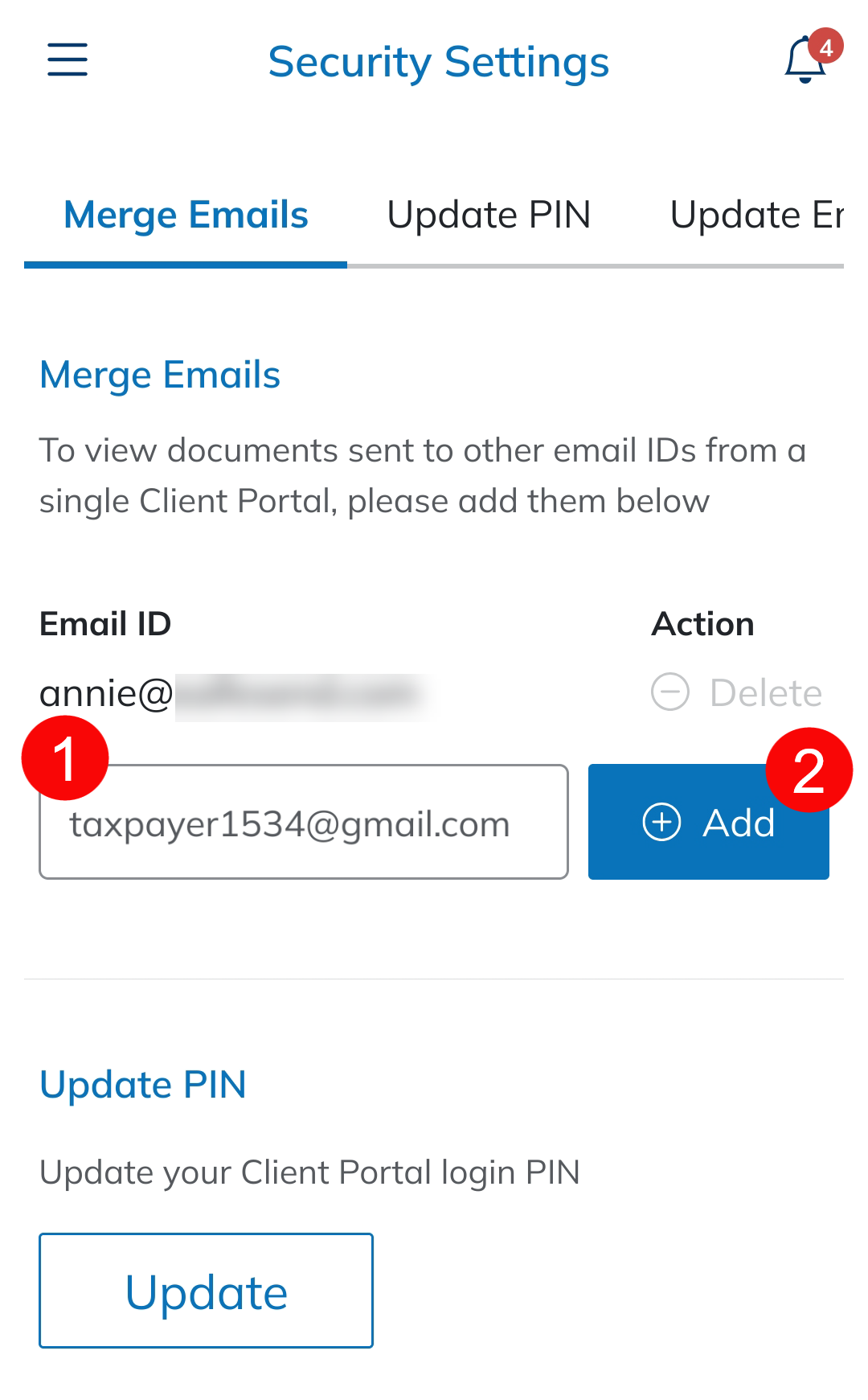Tap Update under Update PIN
Screen dimensions: 868x1400
pos(207,1291)
